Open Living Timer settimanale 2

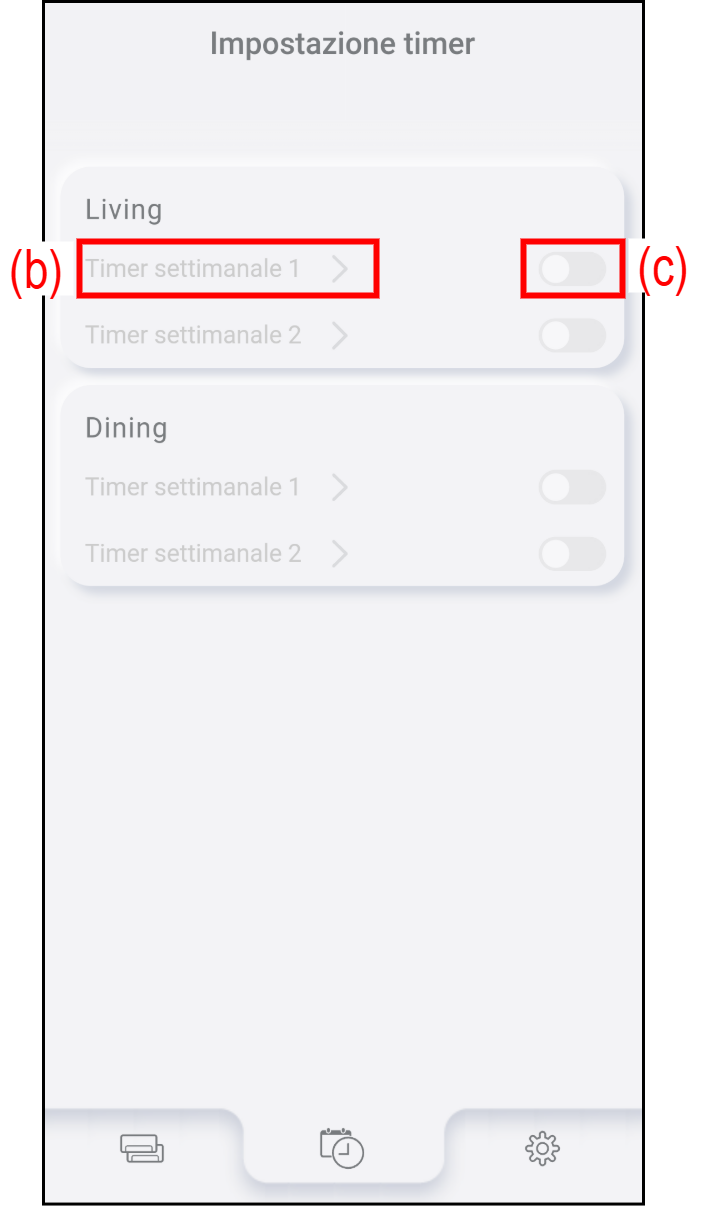point(215,335)
